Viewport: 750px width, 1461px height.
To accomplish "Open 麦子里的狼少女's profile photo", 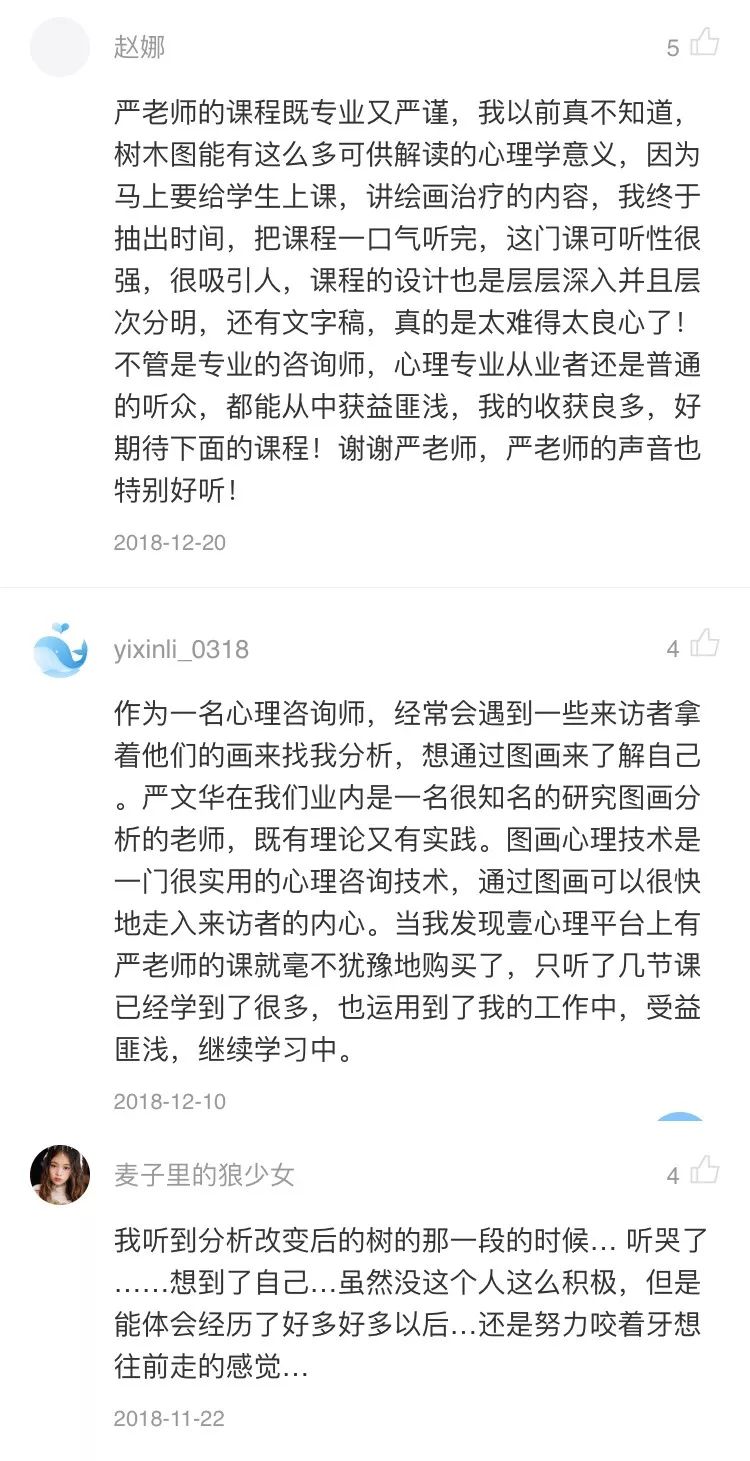I will coord(60,1175).
